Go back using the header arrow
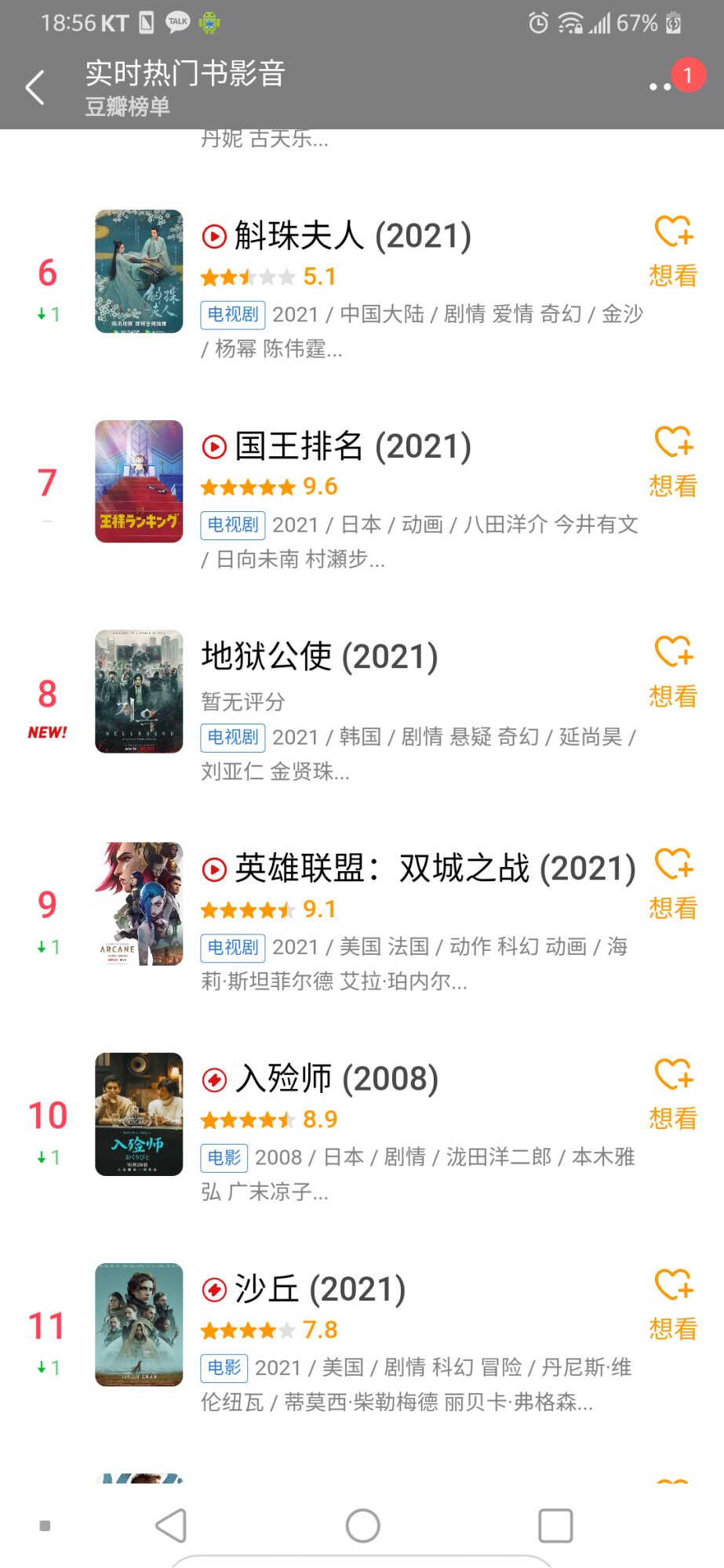Viewport: 724px width, 1568px height. point(35,87)
